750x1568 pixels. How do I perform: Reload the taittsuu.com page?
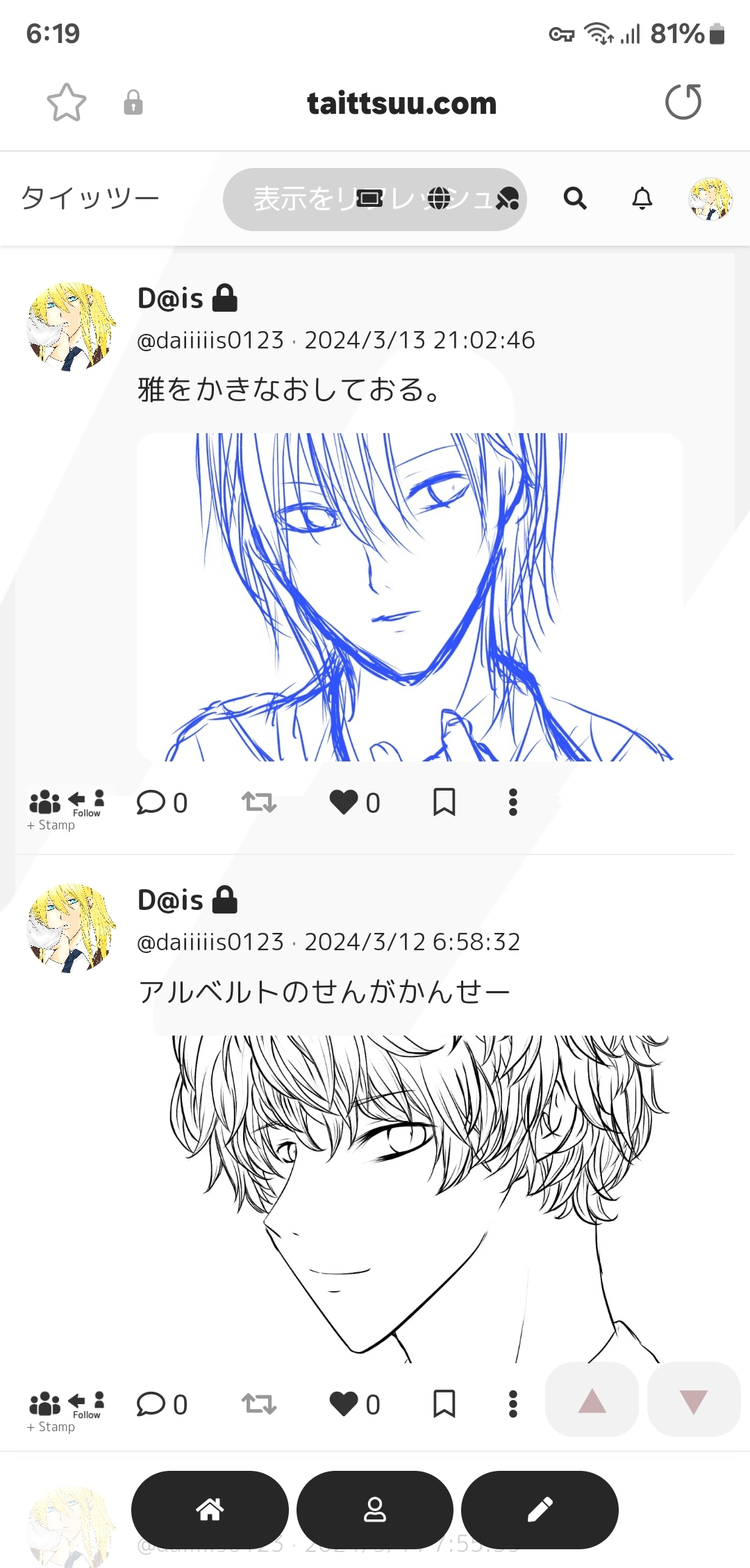click(683, 102)
